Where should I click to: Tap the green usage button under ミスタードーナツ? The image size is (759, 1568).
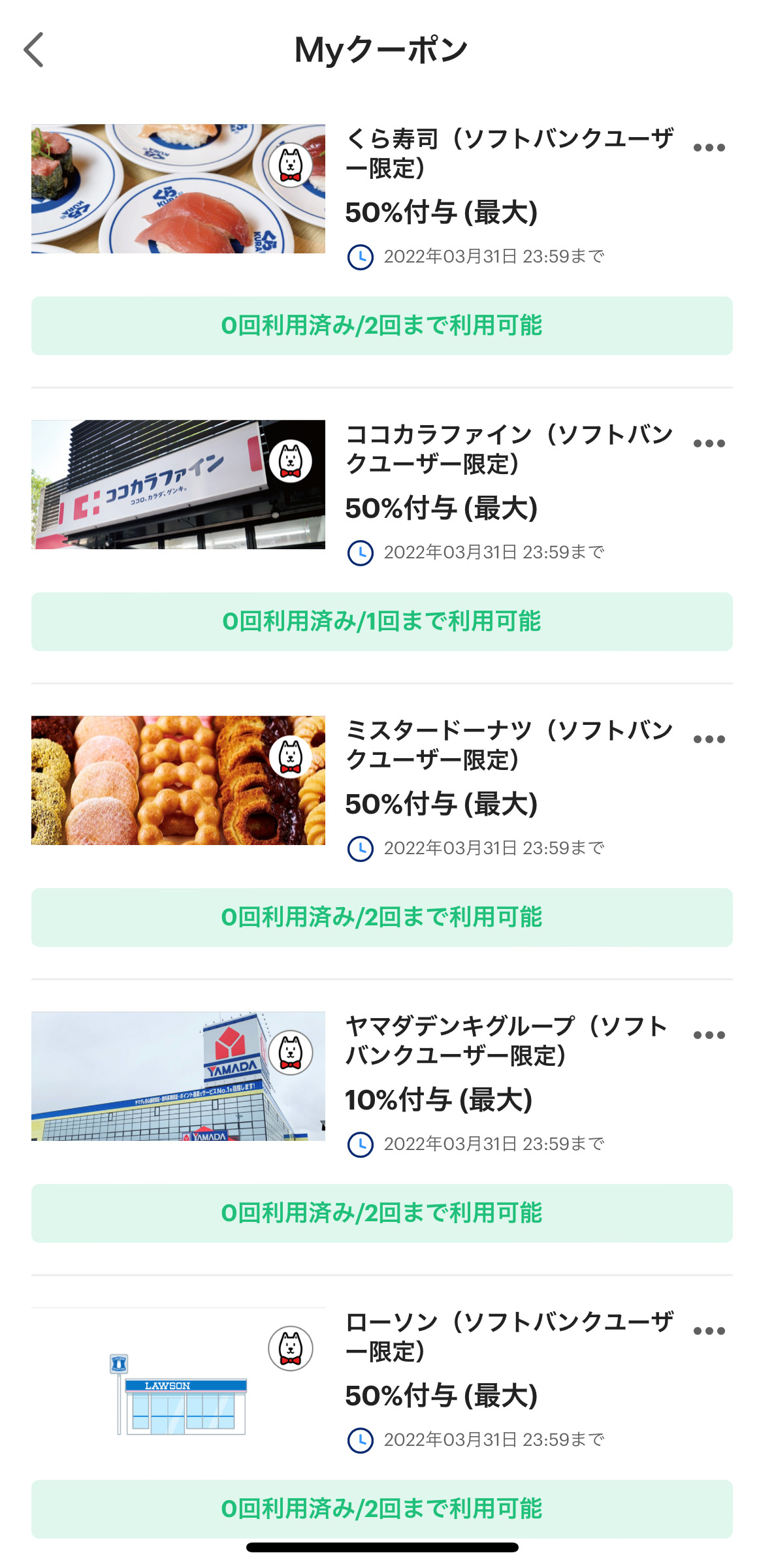click(x=381, y=918)
